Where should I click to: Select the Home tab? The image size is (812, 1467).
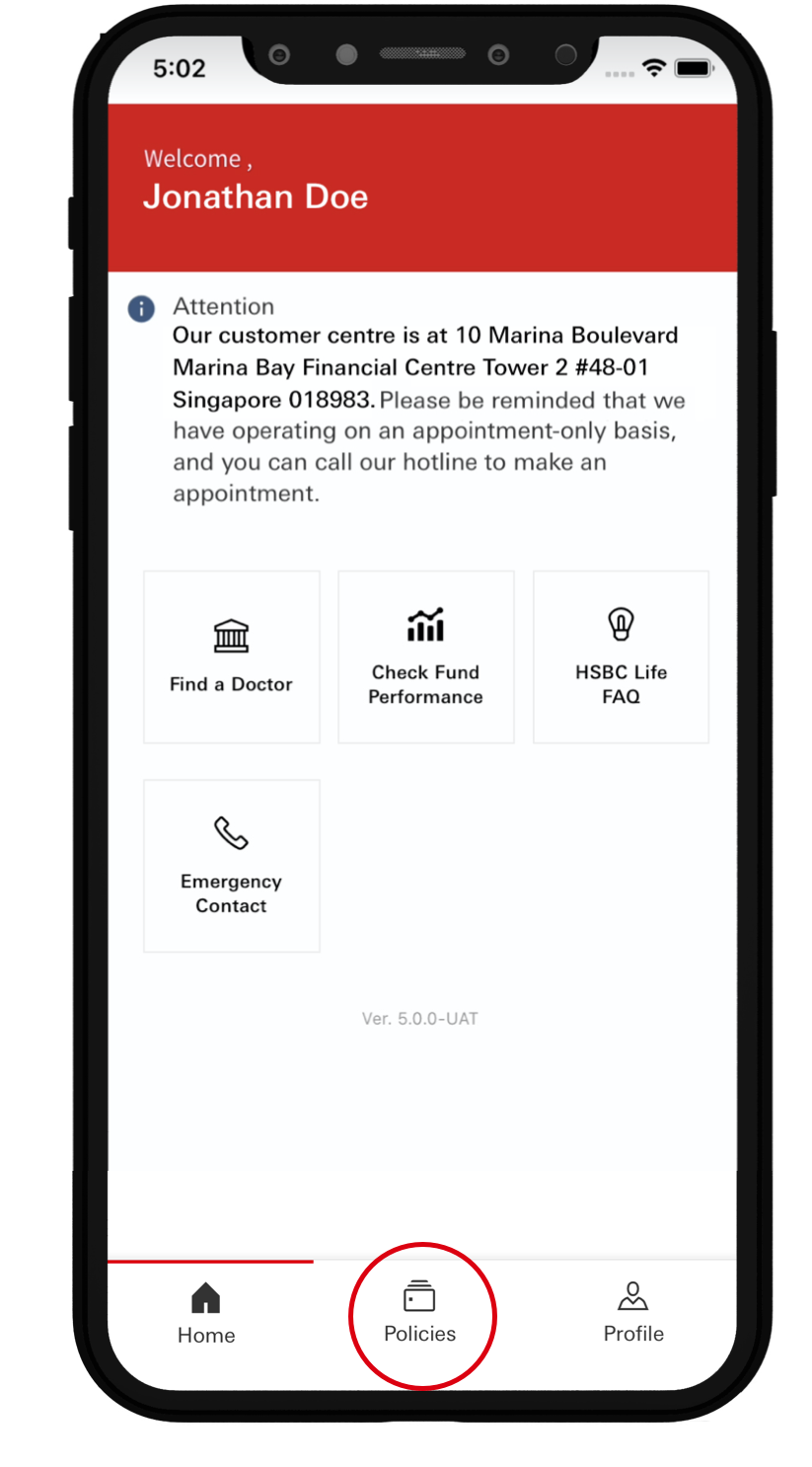(x=206, y=1315)
